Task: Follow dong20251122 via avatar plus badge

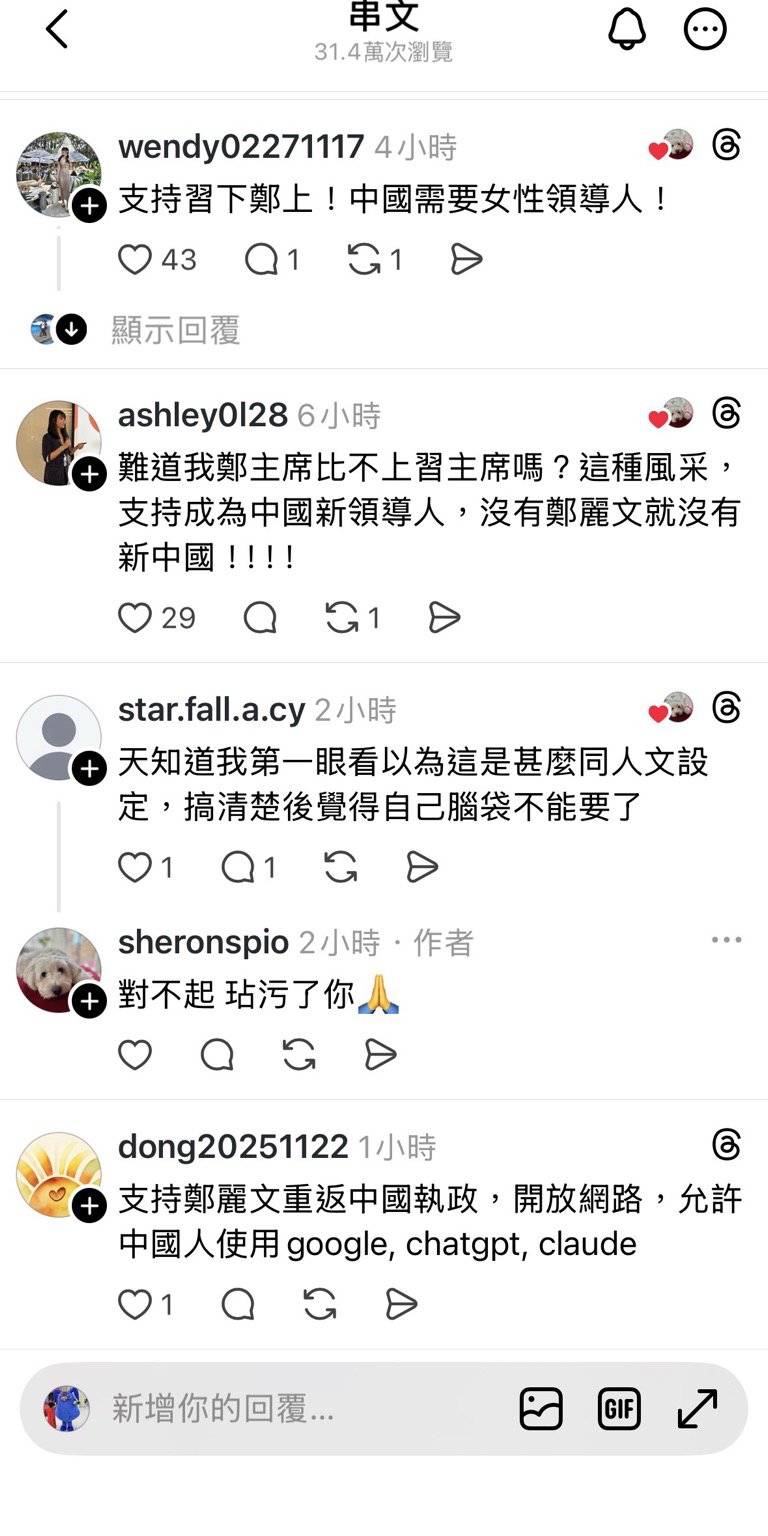Action: click(x=89, y=1206)
